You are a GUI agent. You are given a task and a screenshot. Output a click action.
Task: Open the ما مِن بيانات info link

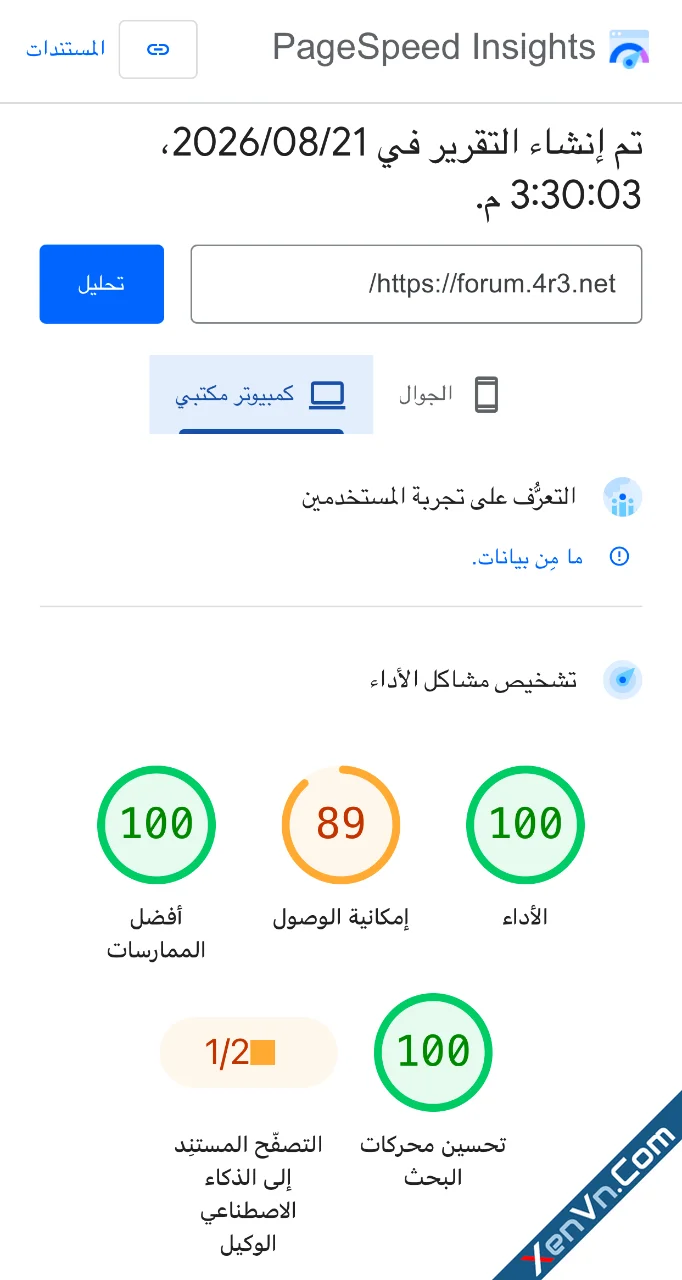526,557
